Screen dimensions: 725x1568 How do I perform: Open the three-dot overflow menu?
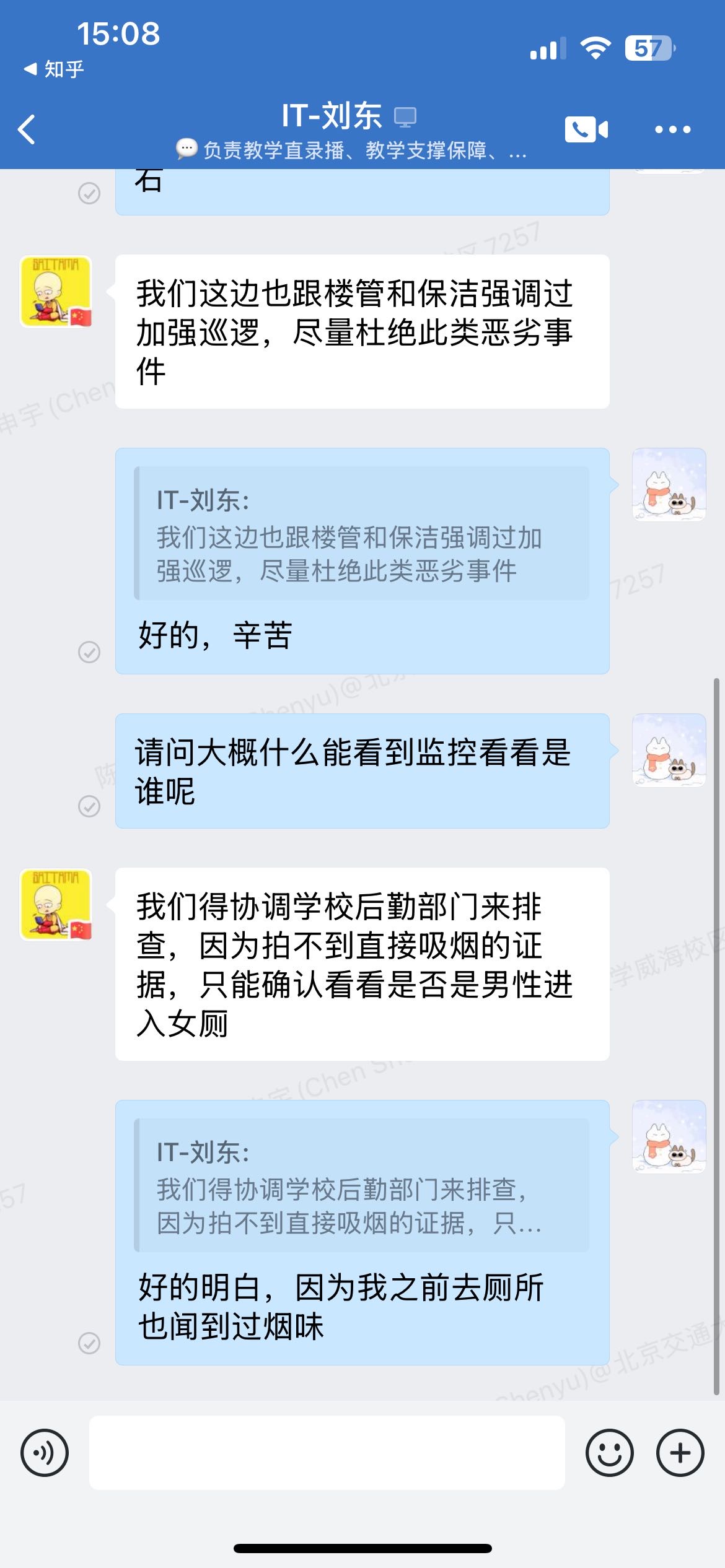click(672, 129)
